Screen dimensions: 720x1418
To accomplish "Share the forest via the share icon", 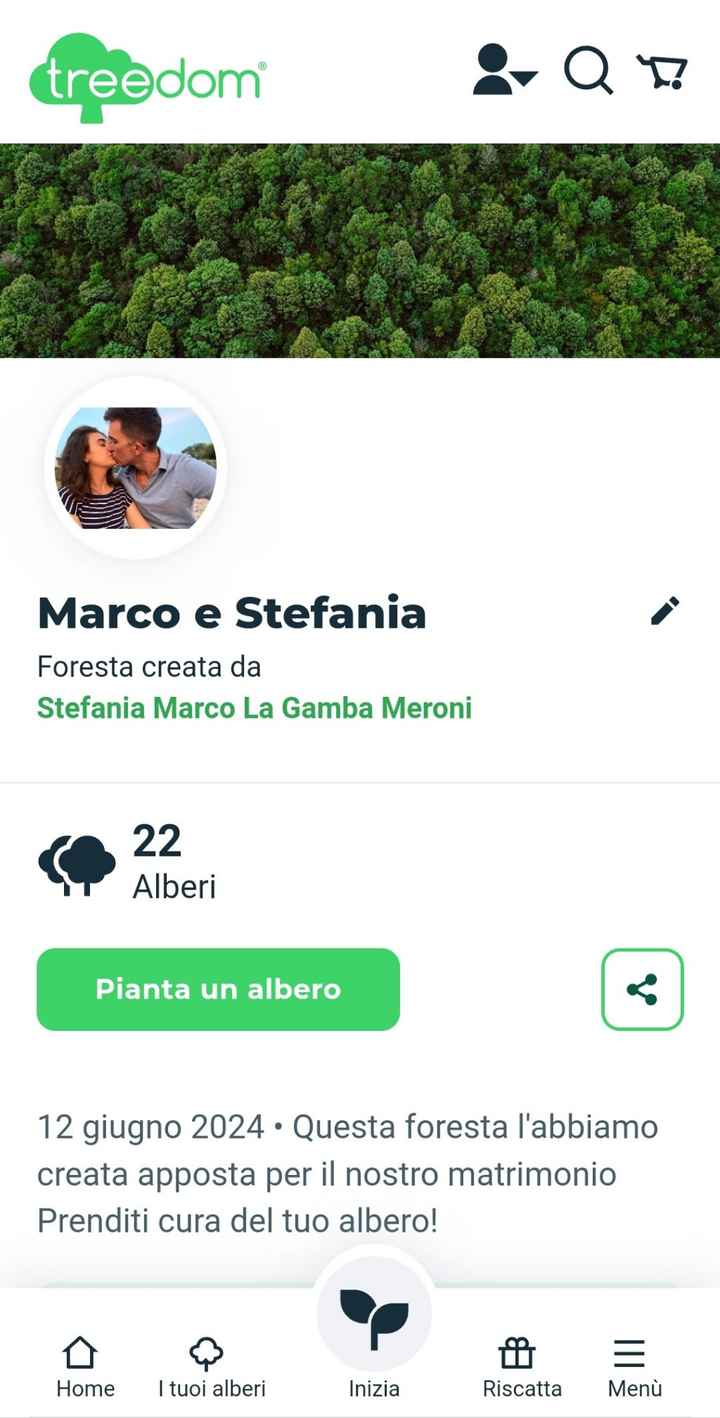I will point(642,989).
